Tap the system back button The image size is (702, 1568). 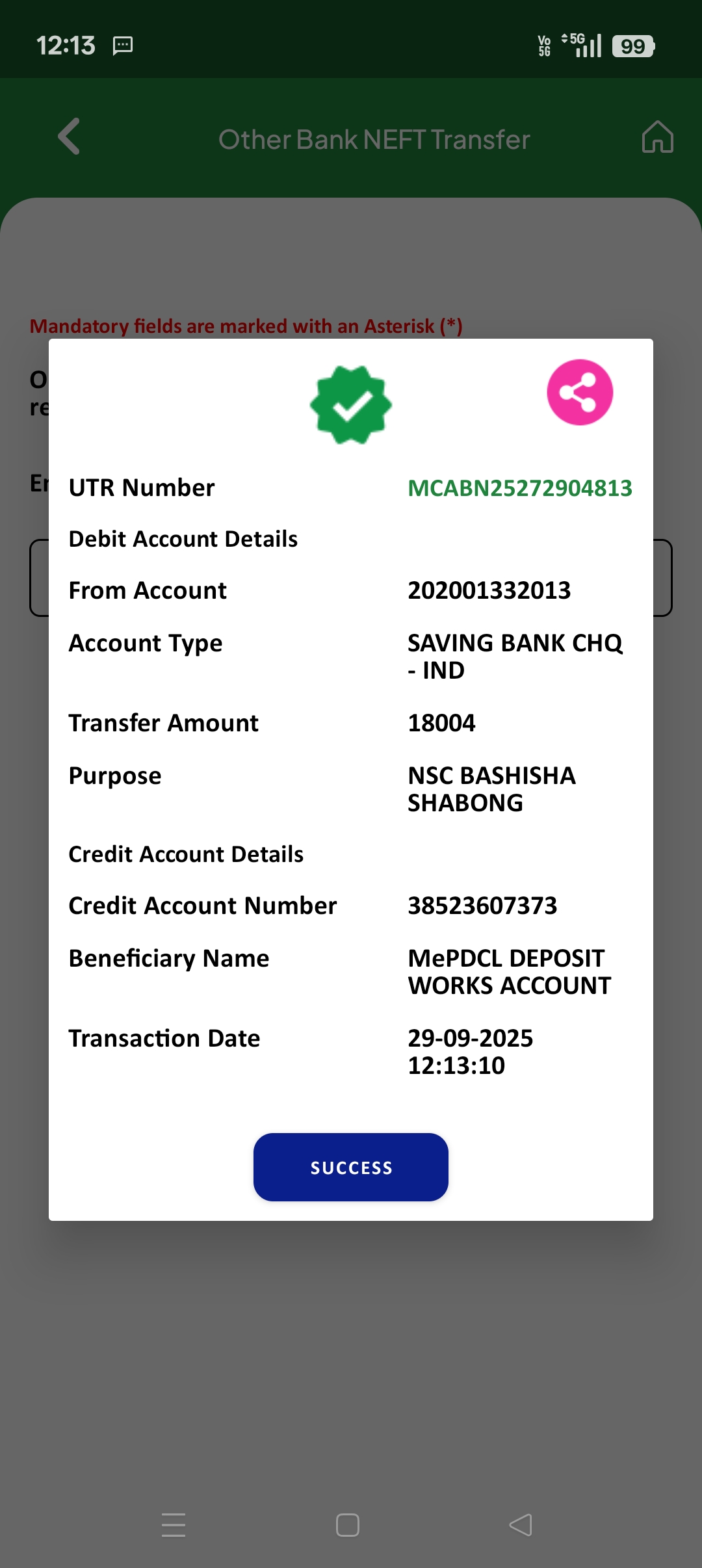click(521, 1524)
